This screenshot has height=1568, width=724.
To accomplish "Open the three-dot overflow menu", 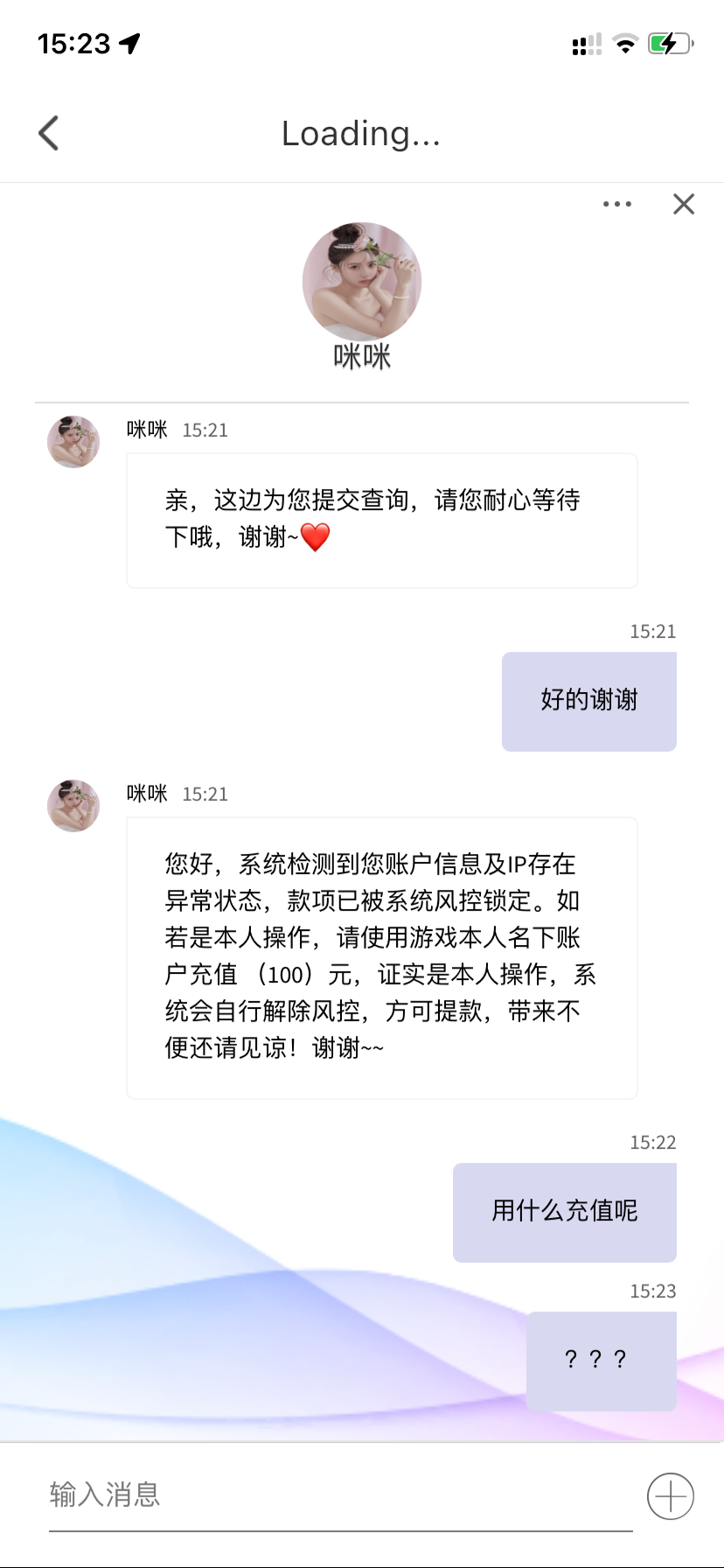I will [616, 205].
